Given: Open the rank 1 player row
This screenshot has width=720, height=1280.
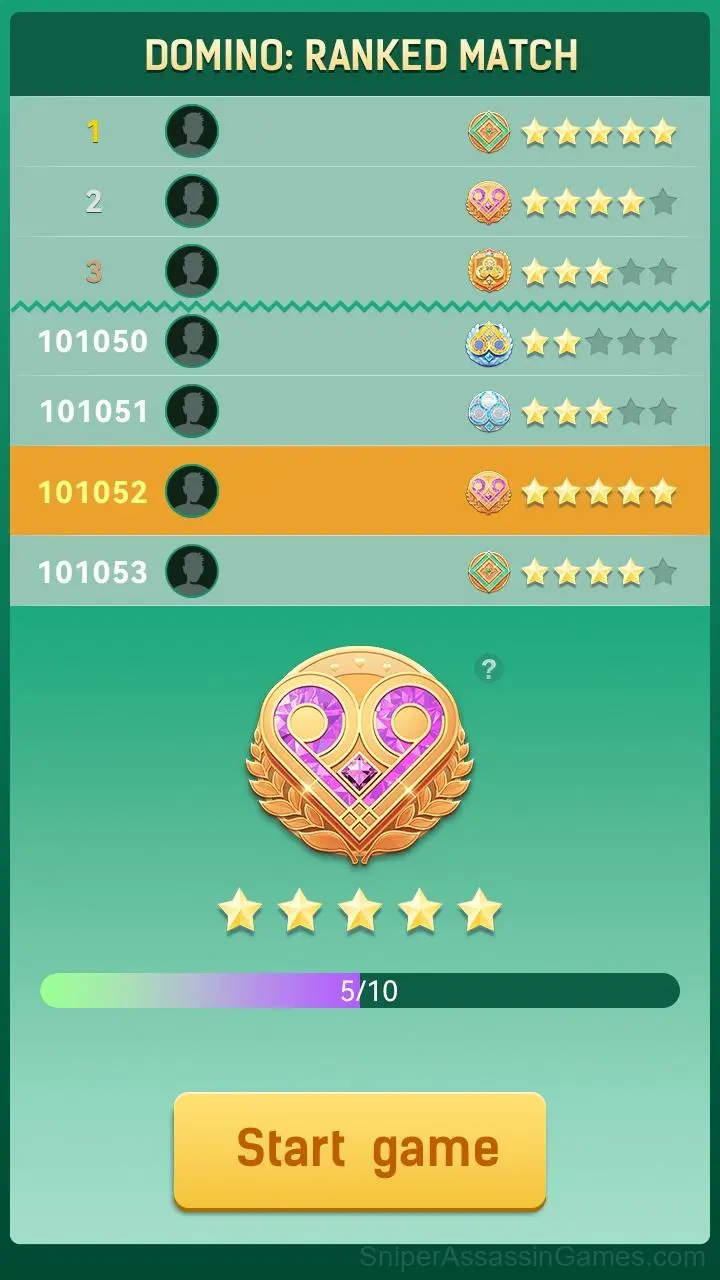Looking at the screenshot, I should click(x=360, y=132).
